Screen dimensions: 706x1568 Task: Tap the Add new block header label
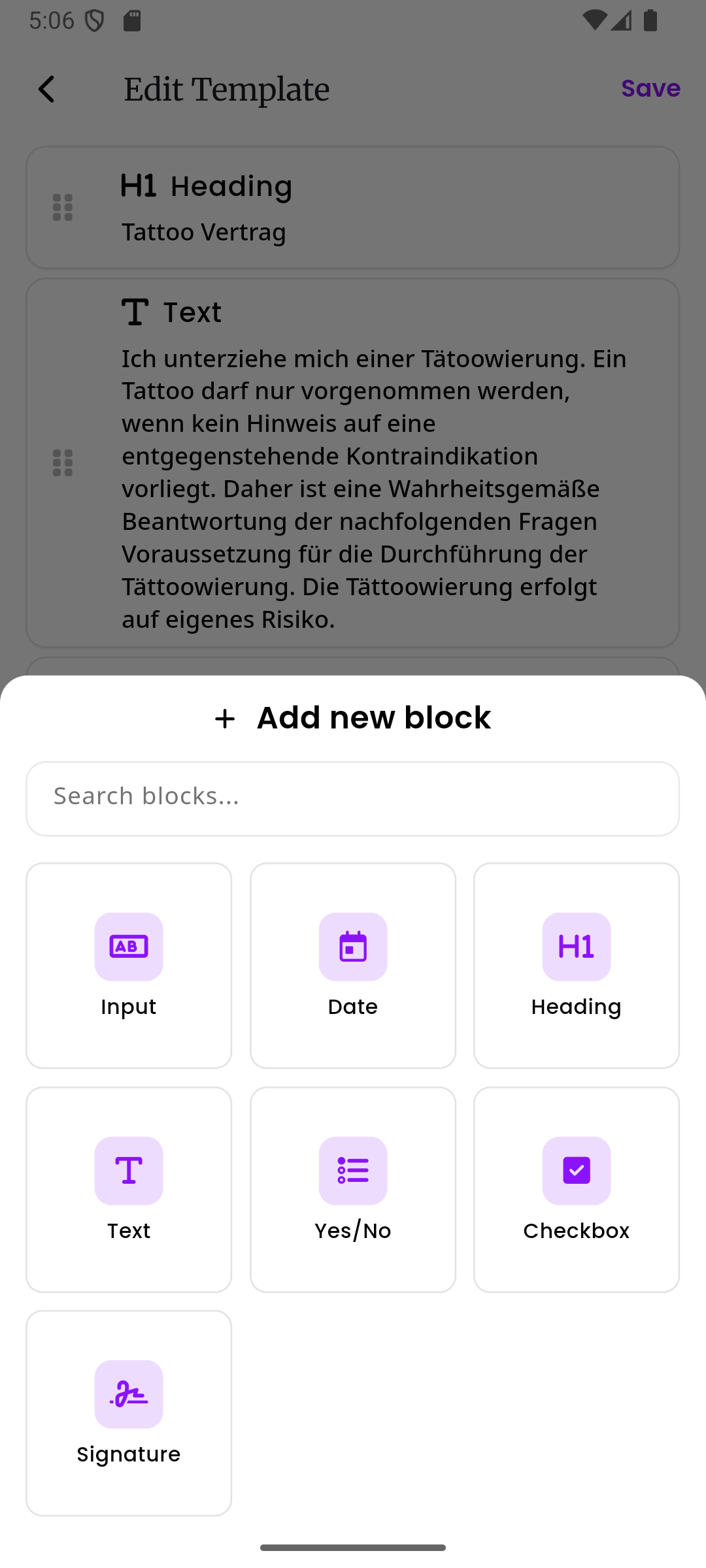tap(373, 717)
